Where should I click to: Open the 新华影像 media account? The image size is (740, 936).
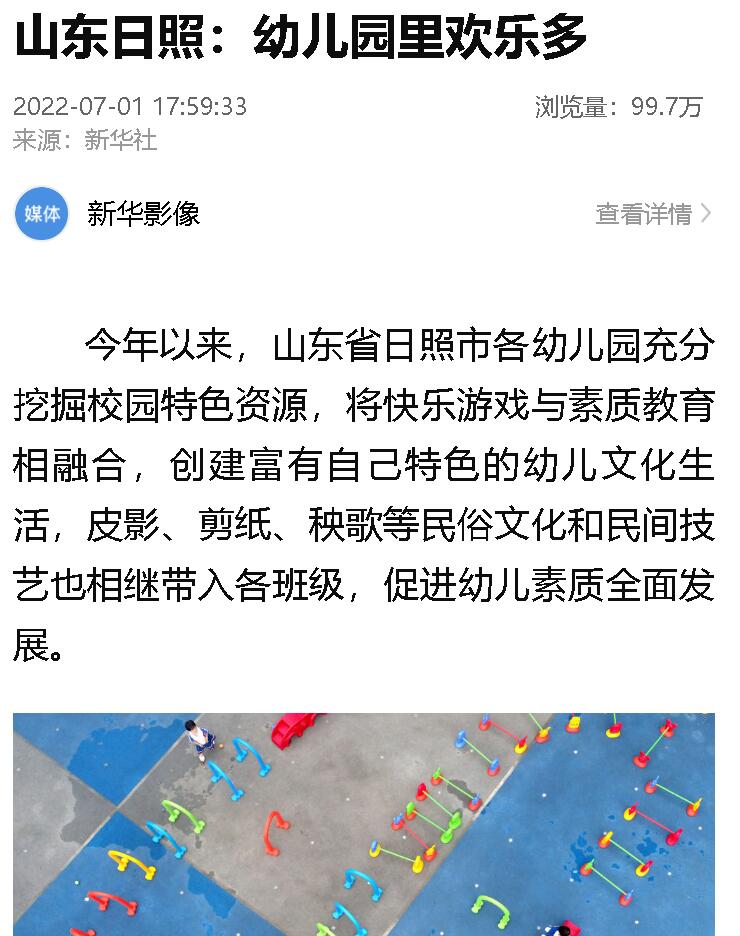143,213
